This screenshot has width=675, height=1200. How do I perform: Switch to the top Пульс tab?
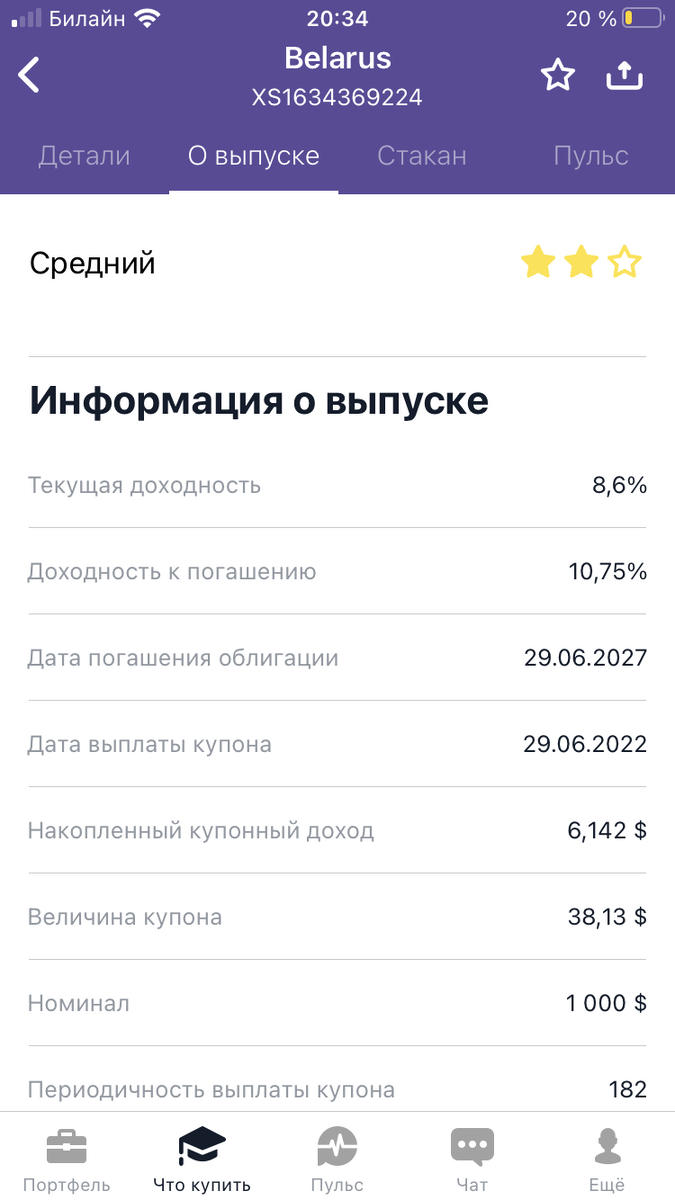[x=590, y=156]
